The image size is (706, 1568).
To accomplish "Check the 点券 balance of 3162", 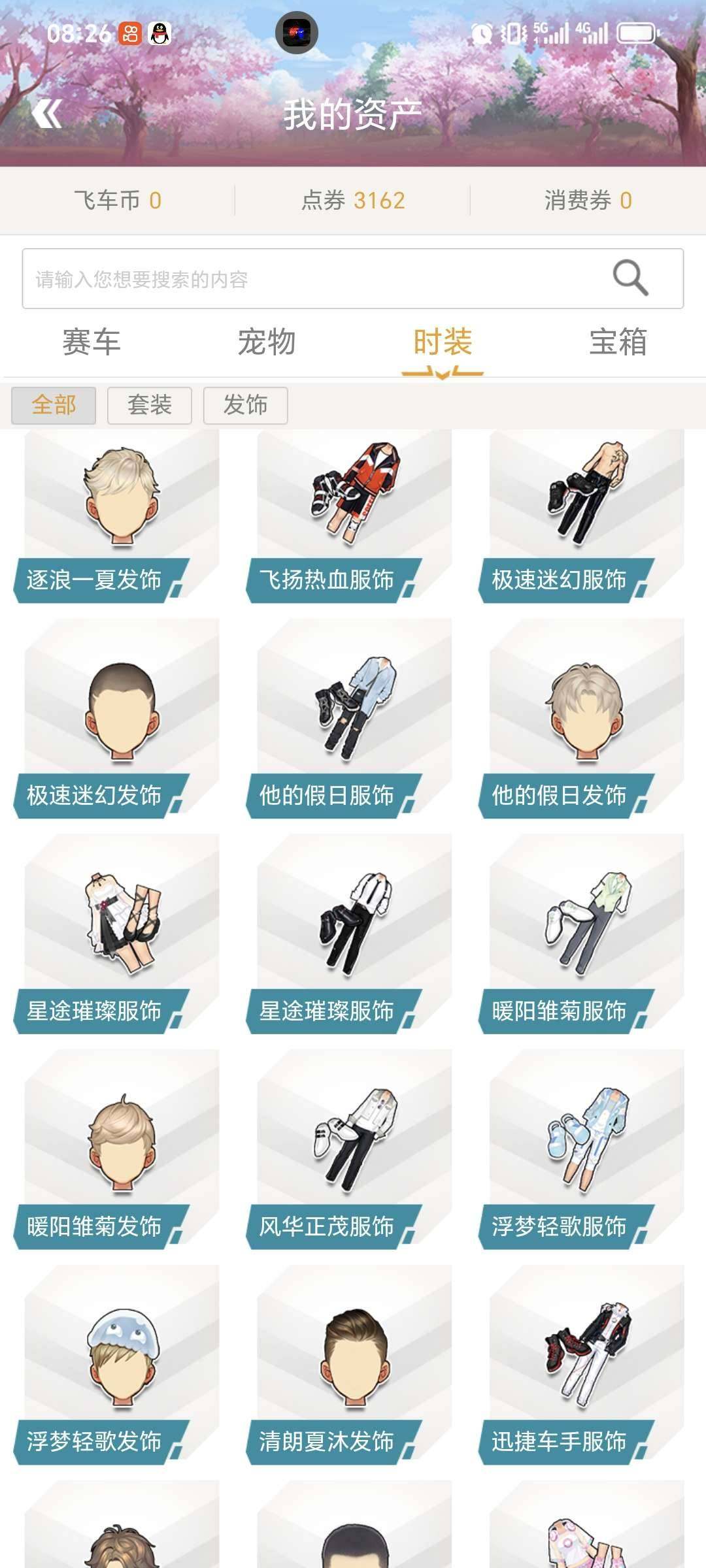I will pos(354,201).
